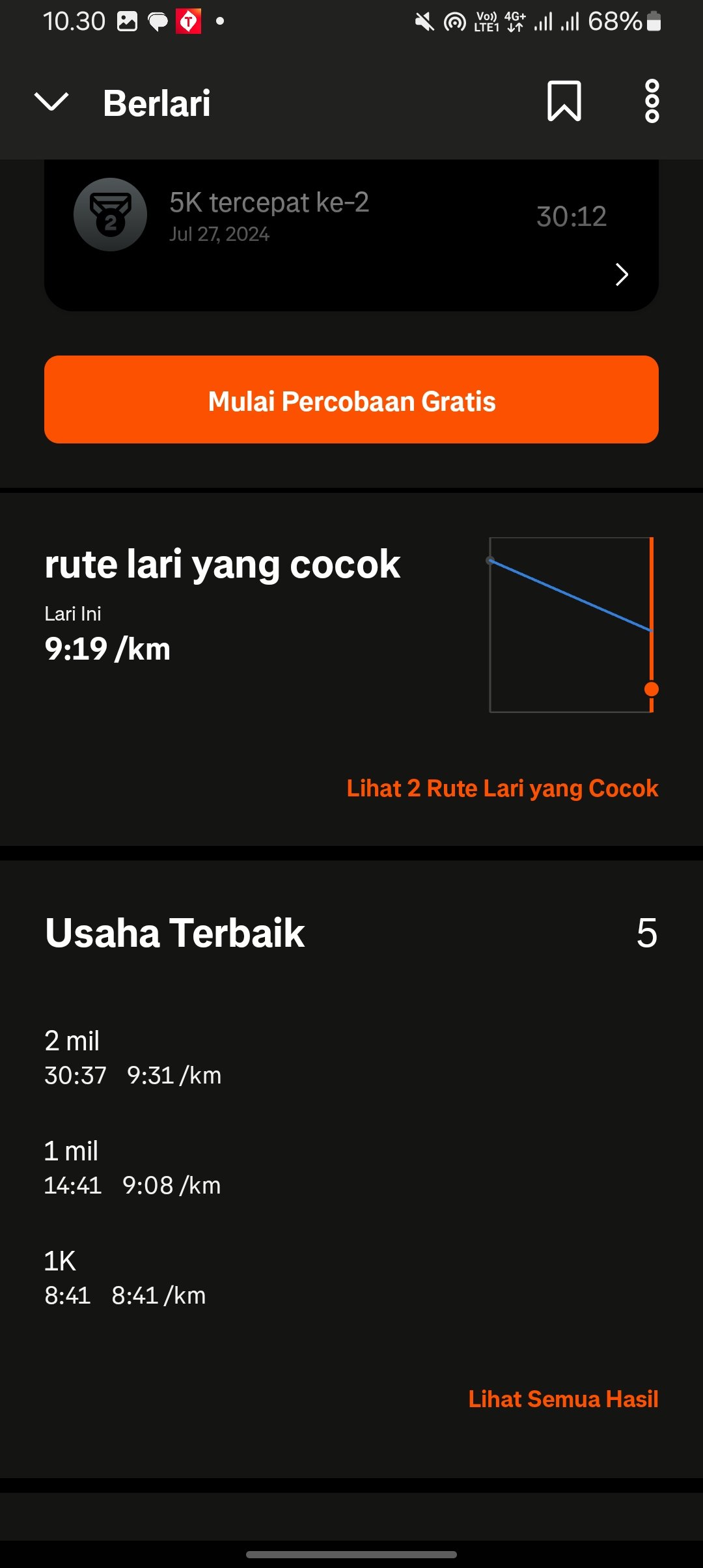This screenshot has height=1568, width=703.
Task: Open the 5K tercepat ke-2 achievement card
Action: 351,234
